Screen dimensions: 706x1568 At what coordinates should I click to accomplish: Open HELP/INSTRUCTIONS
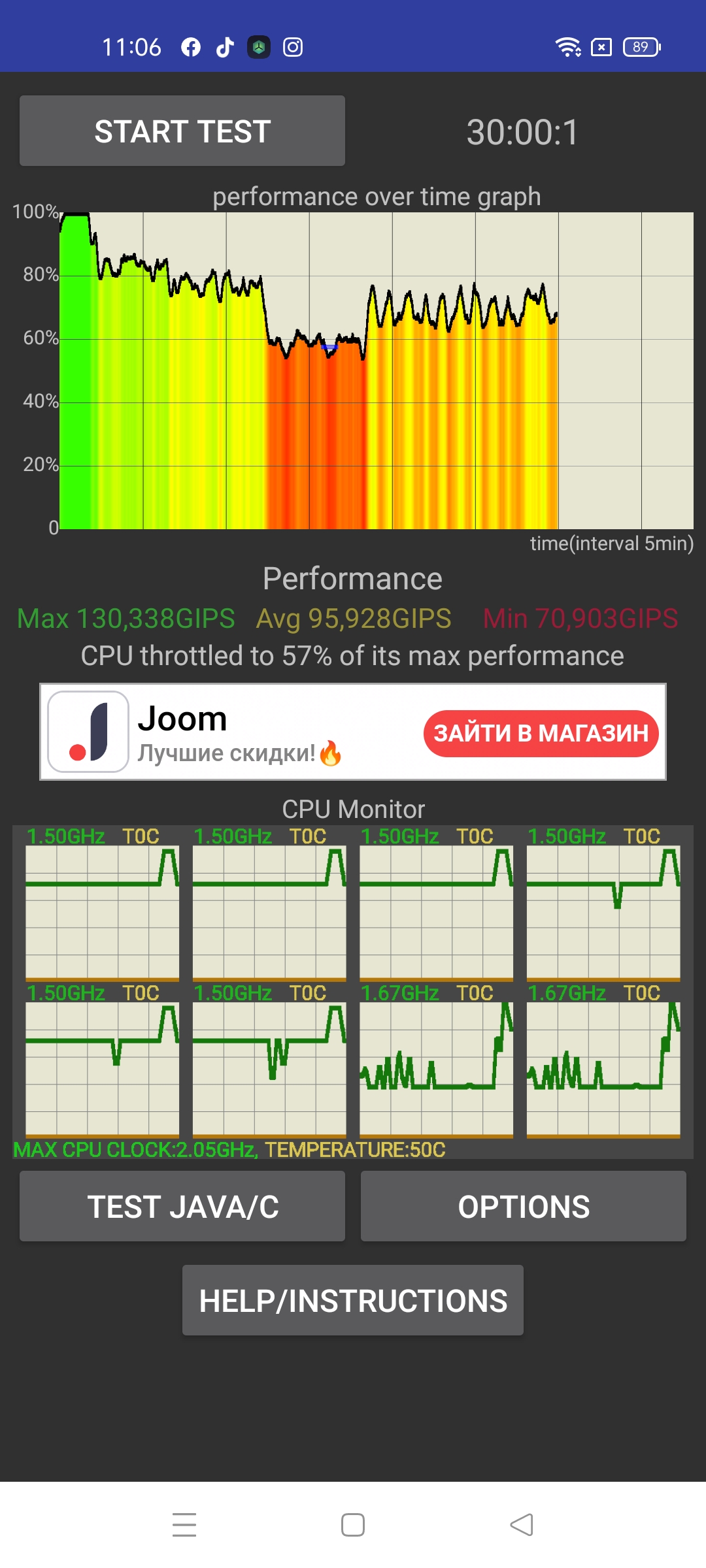[x=353, y=1300]
